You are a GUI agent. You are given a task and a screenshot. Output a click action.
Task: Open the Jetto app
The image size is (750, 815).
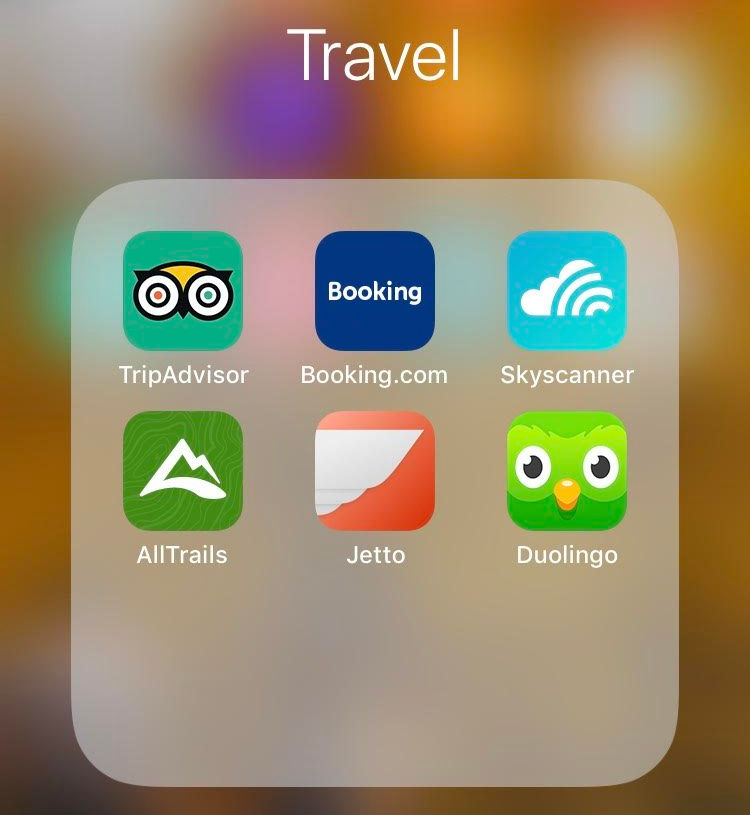(375, 471)
